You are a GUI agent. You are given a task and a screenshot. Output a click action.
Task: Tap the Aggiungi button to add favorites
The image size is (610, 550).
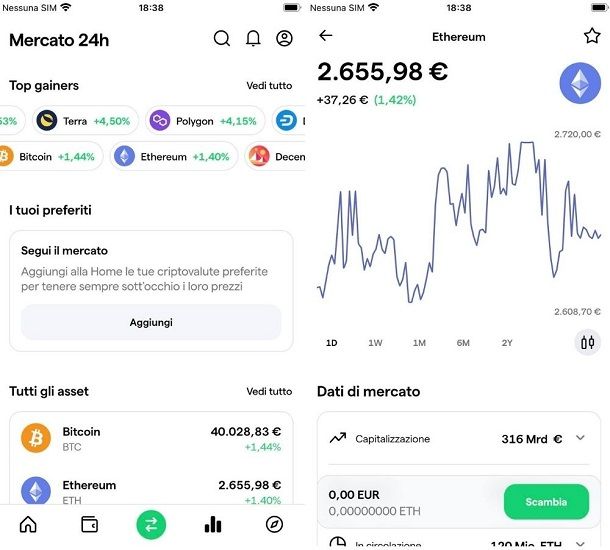151,322
